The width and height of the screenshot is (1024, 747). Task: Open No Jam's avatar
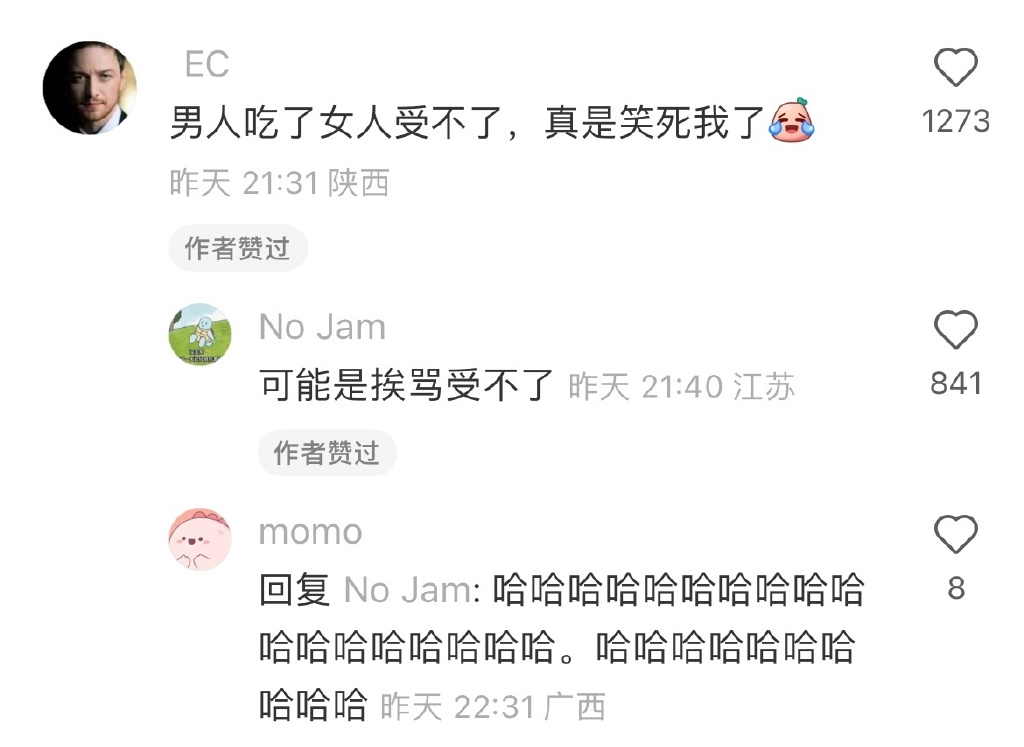click(200, 335)
